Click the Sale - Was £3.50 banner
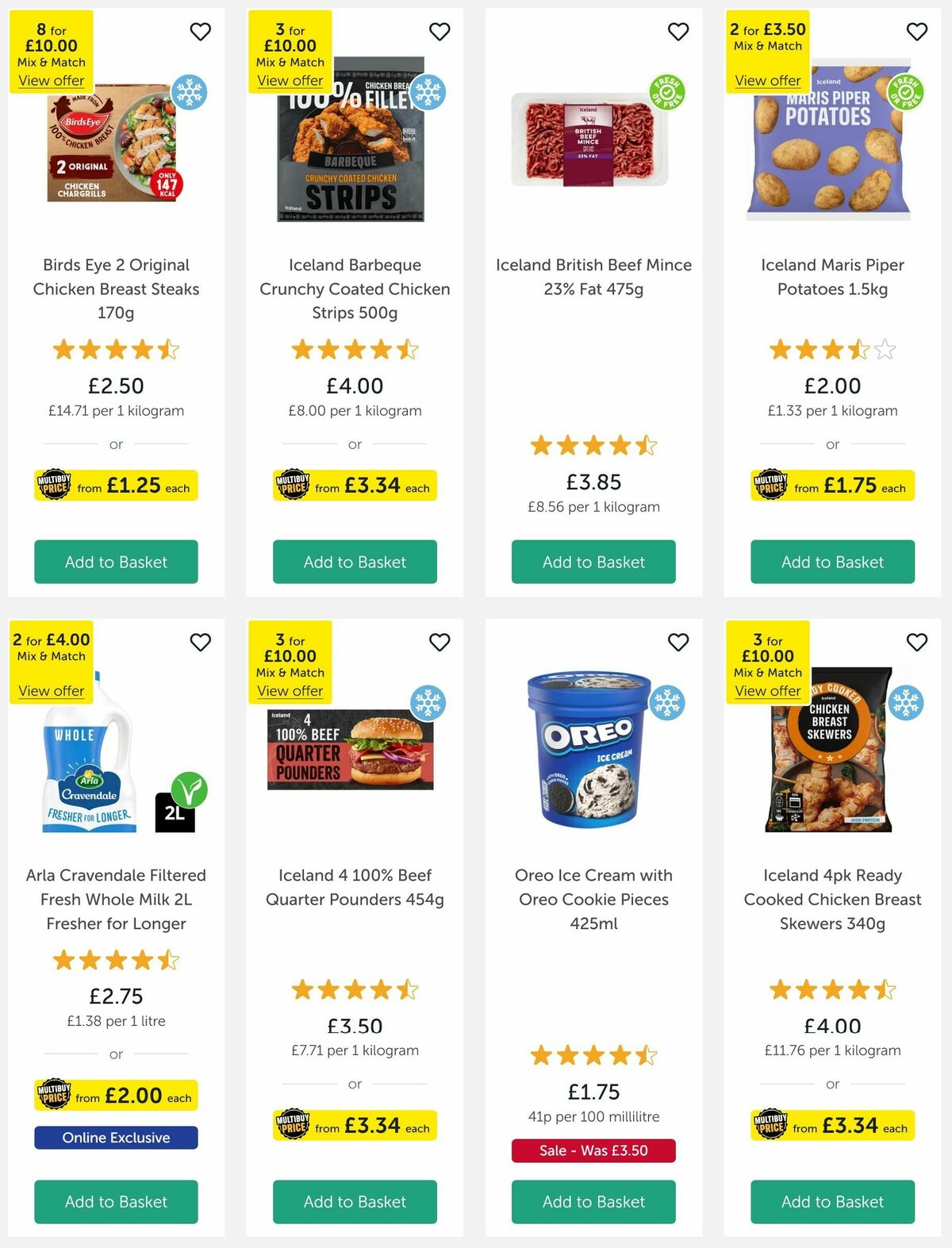The image size is (952, 1248). 593,1150
